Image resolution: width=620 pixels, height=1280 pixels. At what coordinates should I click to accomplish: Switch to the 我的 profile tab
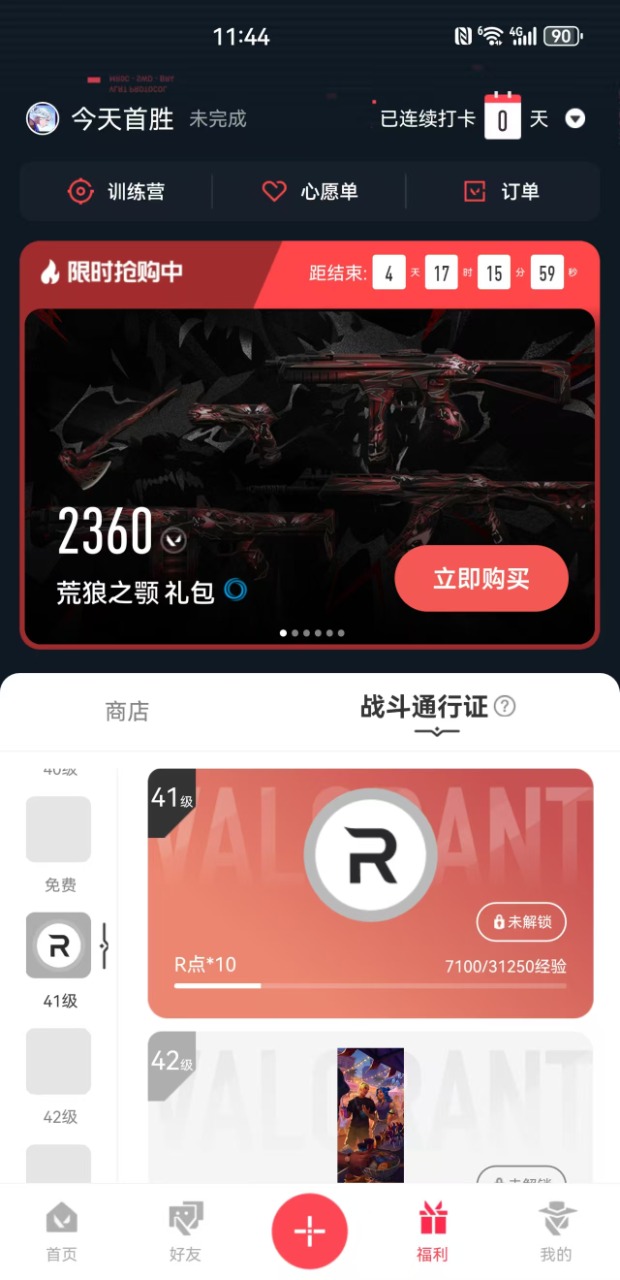tap(557, 1233)
